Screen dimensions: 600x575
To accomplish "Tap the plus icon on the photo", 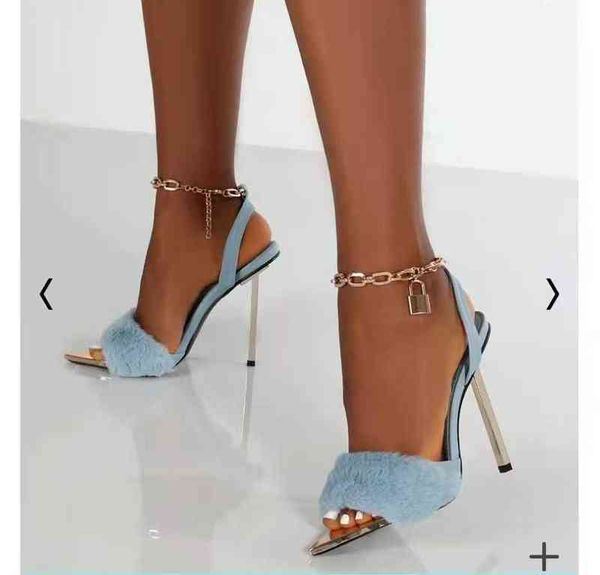I will pos(544,555).
